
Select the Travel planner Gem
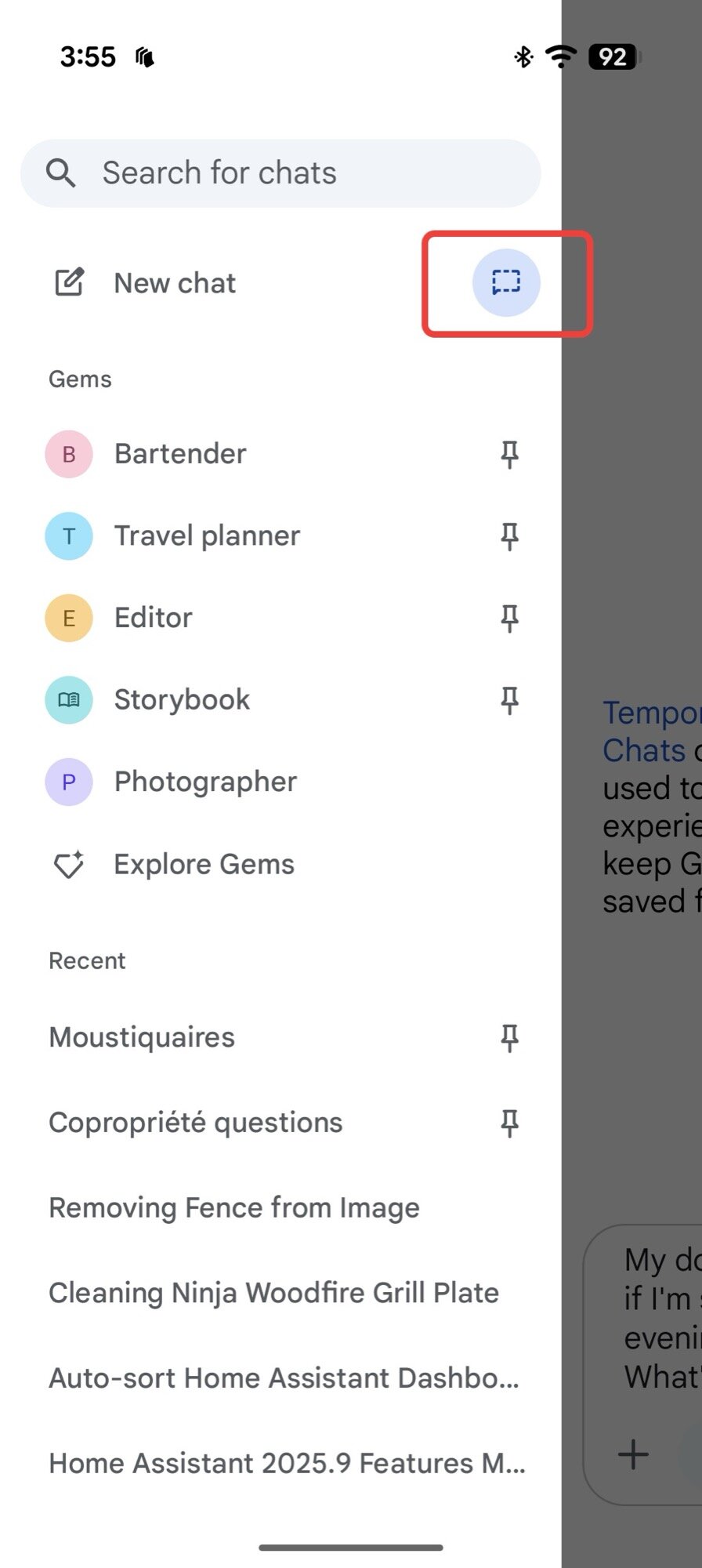pos(206,536)
